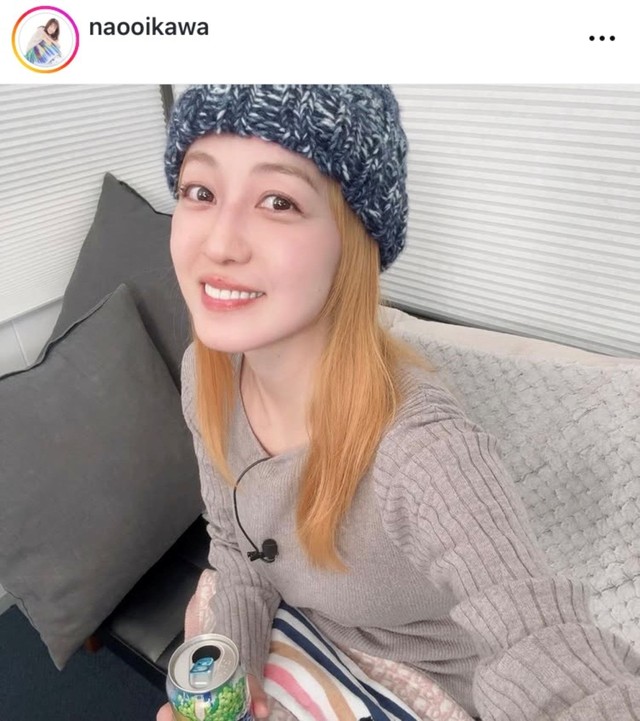
Task: Open the post's three-dot options menu
Action: pos(601,38)
